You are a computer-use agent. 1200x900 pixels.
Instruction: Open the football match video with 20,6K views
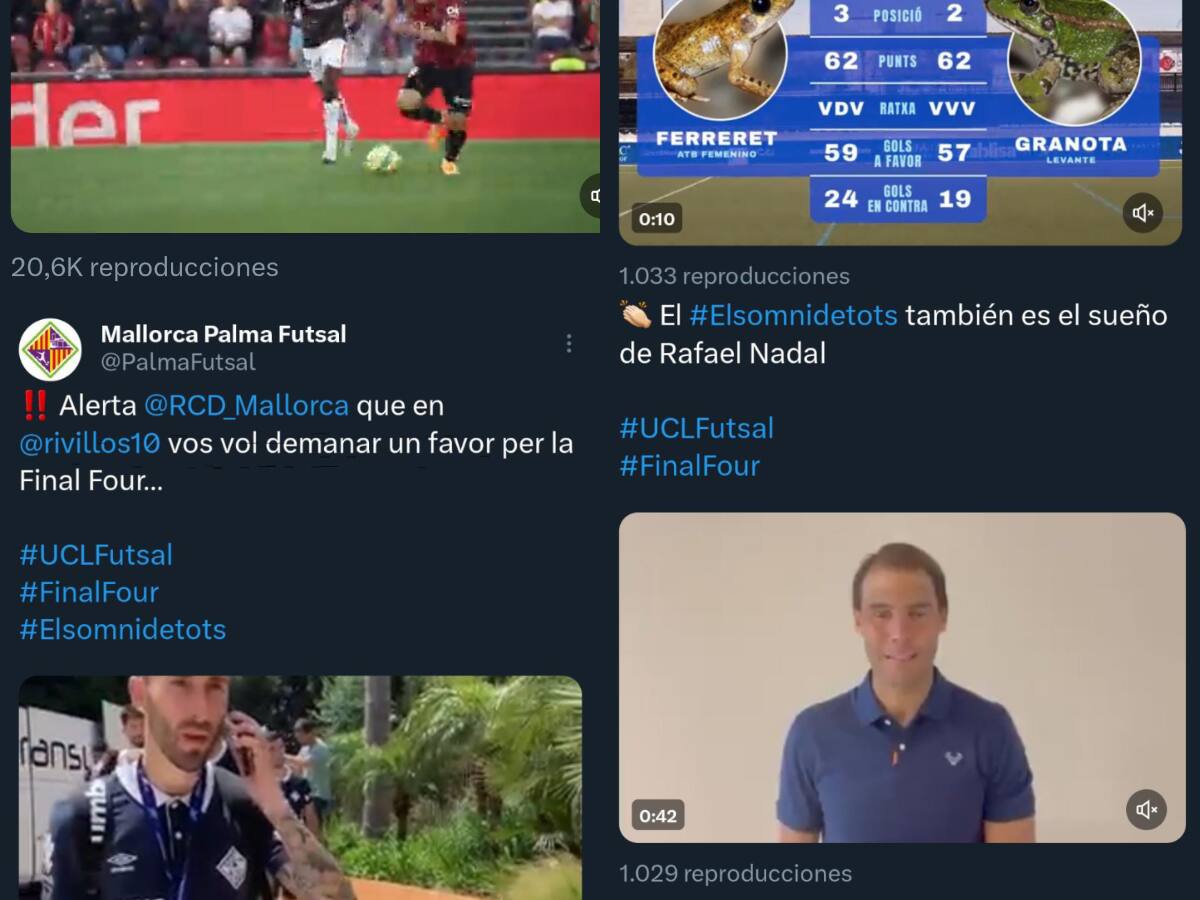point(305,115)
